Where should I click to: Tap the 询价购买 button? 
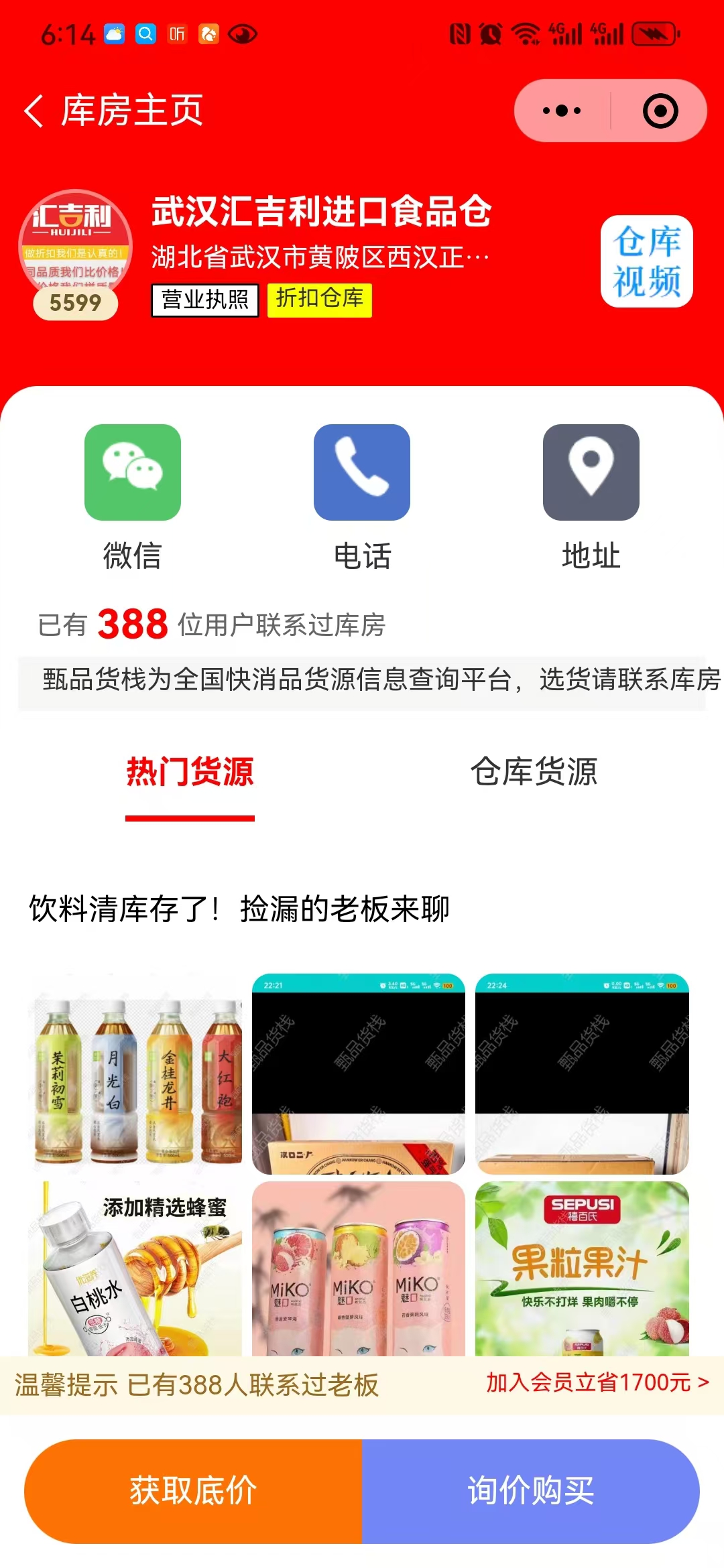[x=530, y=1491]
